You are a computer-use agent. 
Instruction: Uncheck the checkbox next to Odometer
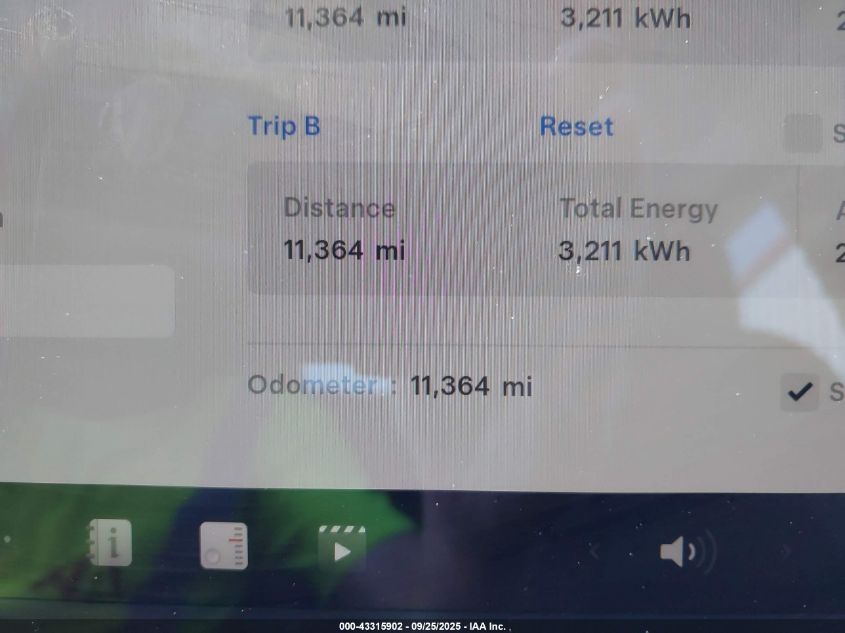(799, 392)
